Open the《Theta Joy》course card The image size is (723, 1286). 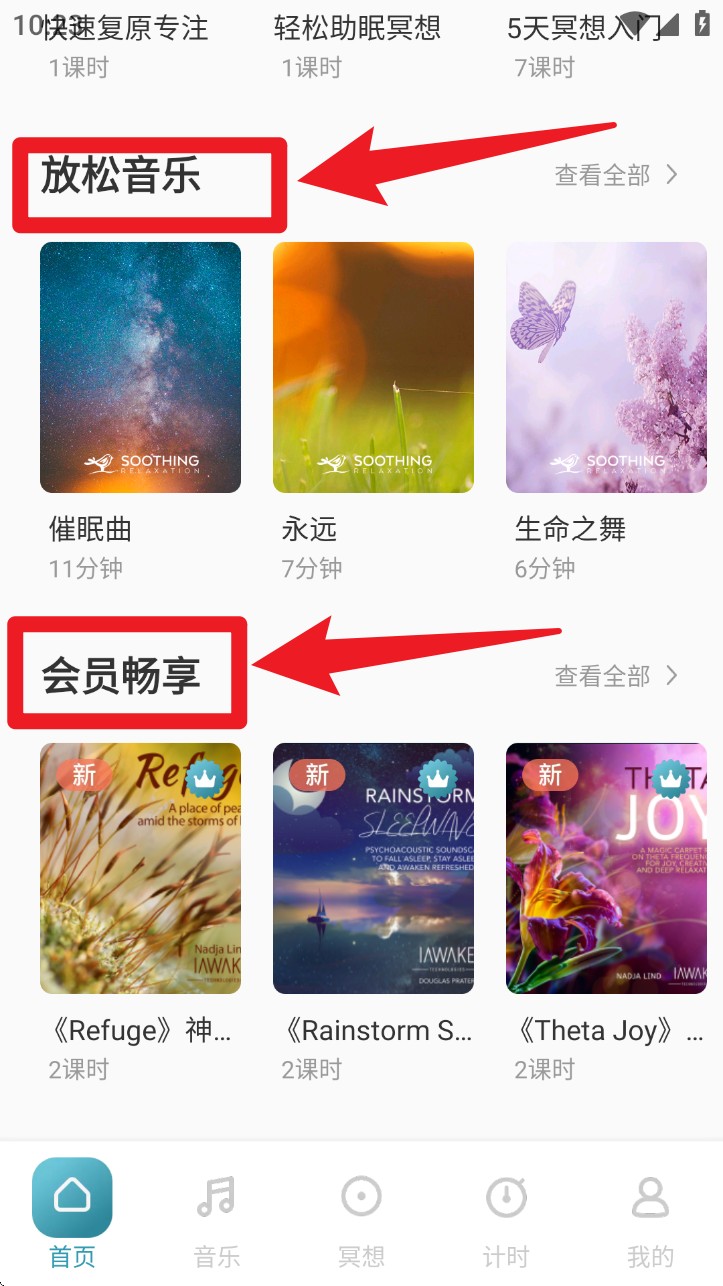tap(606, 868)
